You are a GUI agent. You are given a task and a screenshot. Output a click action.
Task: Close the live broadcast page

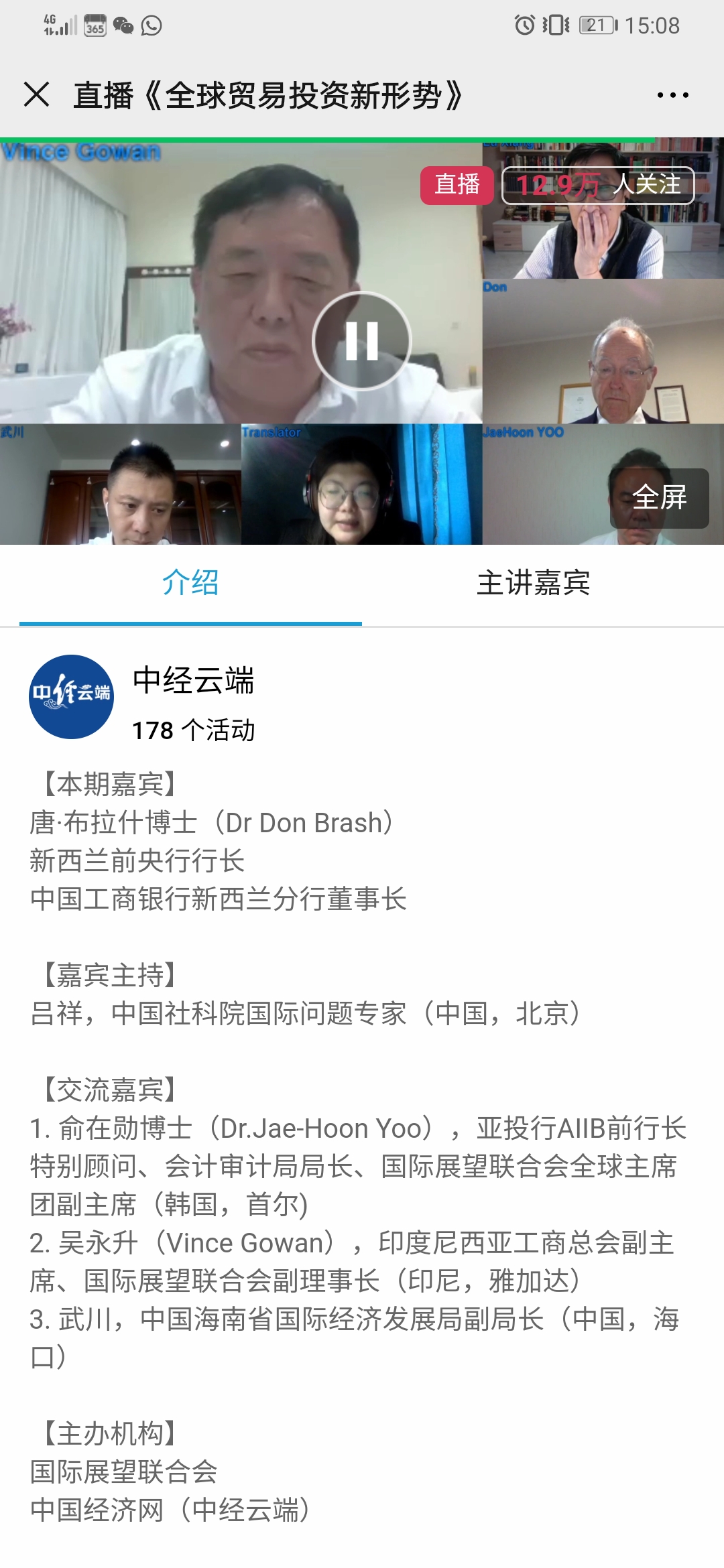tap(36, 94)
